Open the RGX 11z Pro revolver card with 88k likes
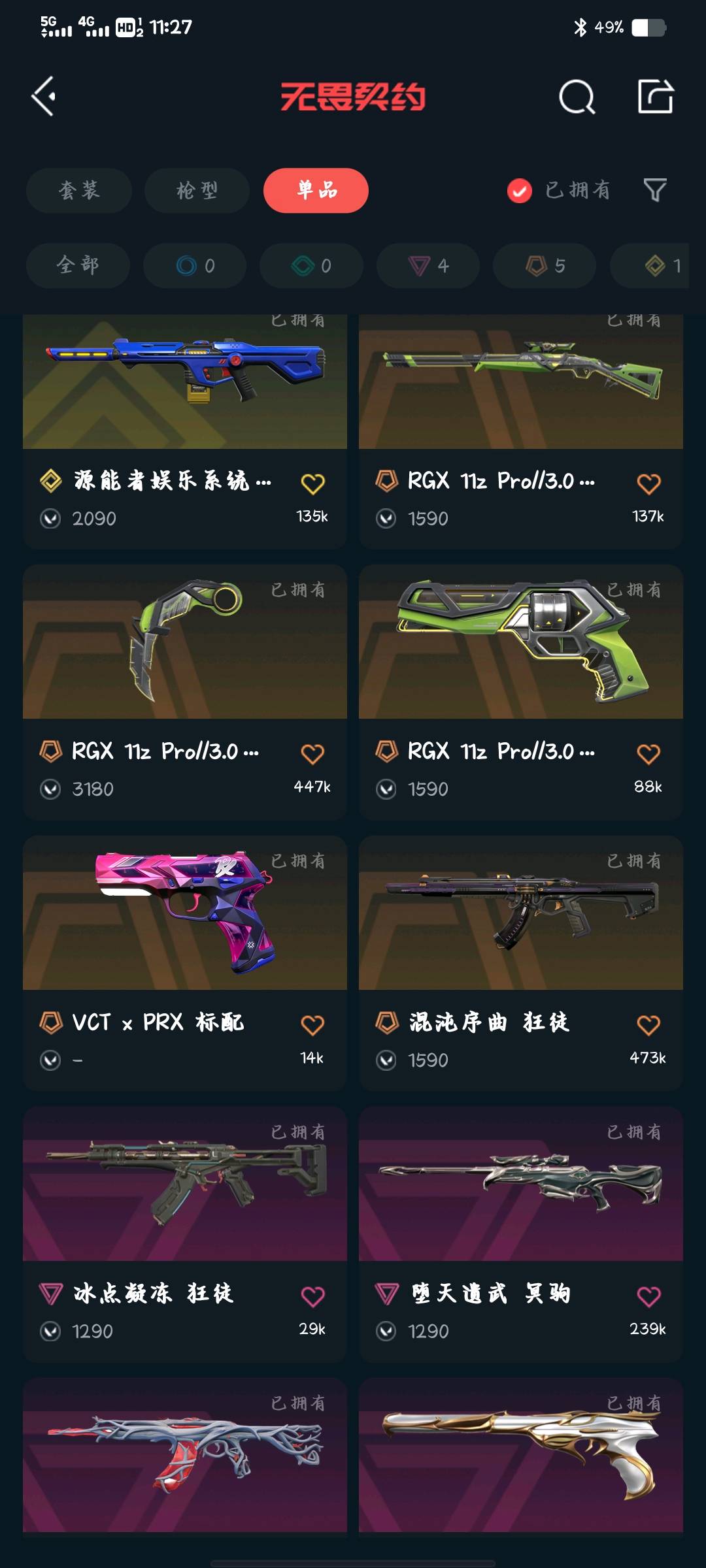Screen dimensions: 706x1568 click(x=520, y=653)
